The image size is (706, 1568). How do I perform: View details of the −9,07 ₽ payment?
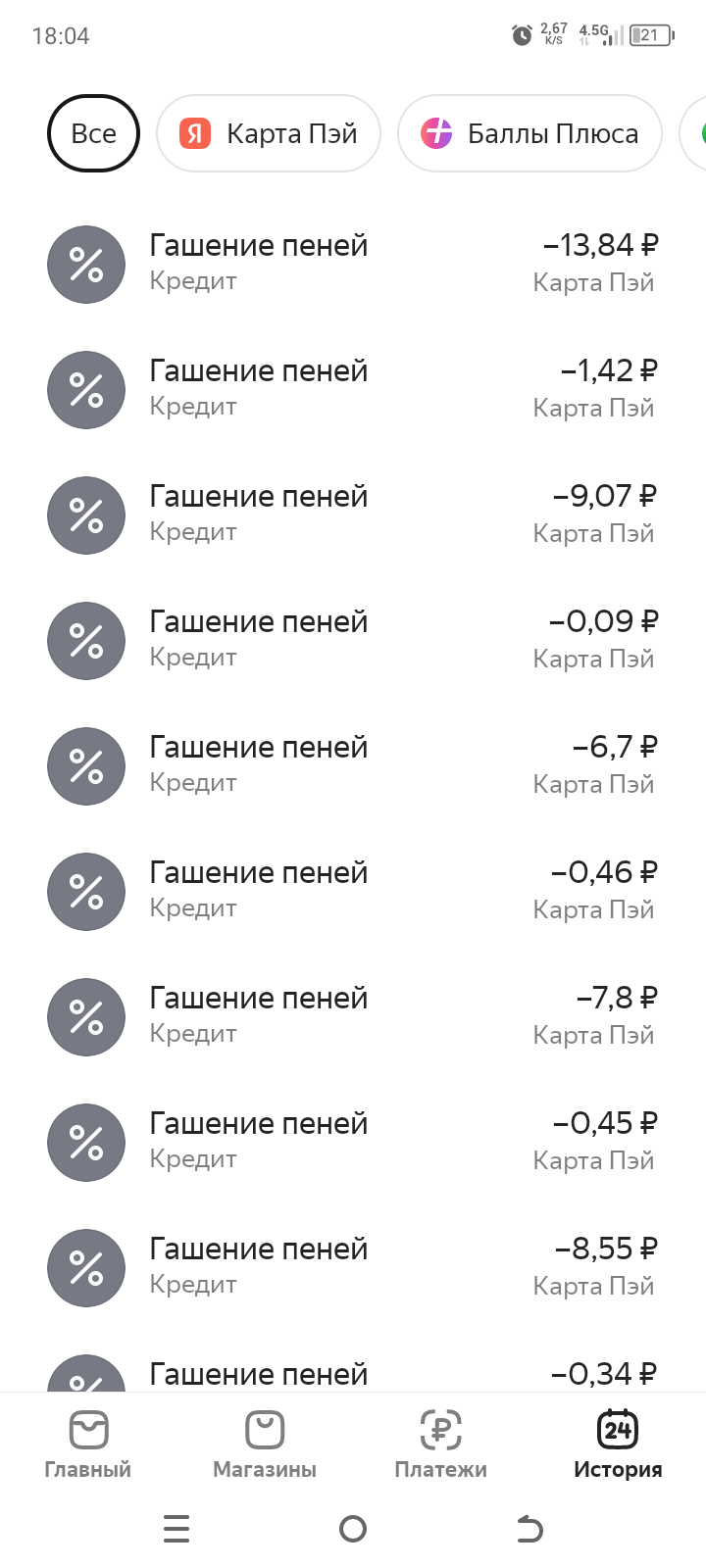coord(353,514)
